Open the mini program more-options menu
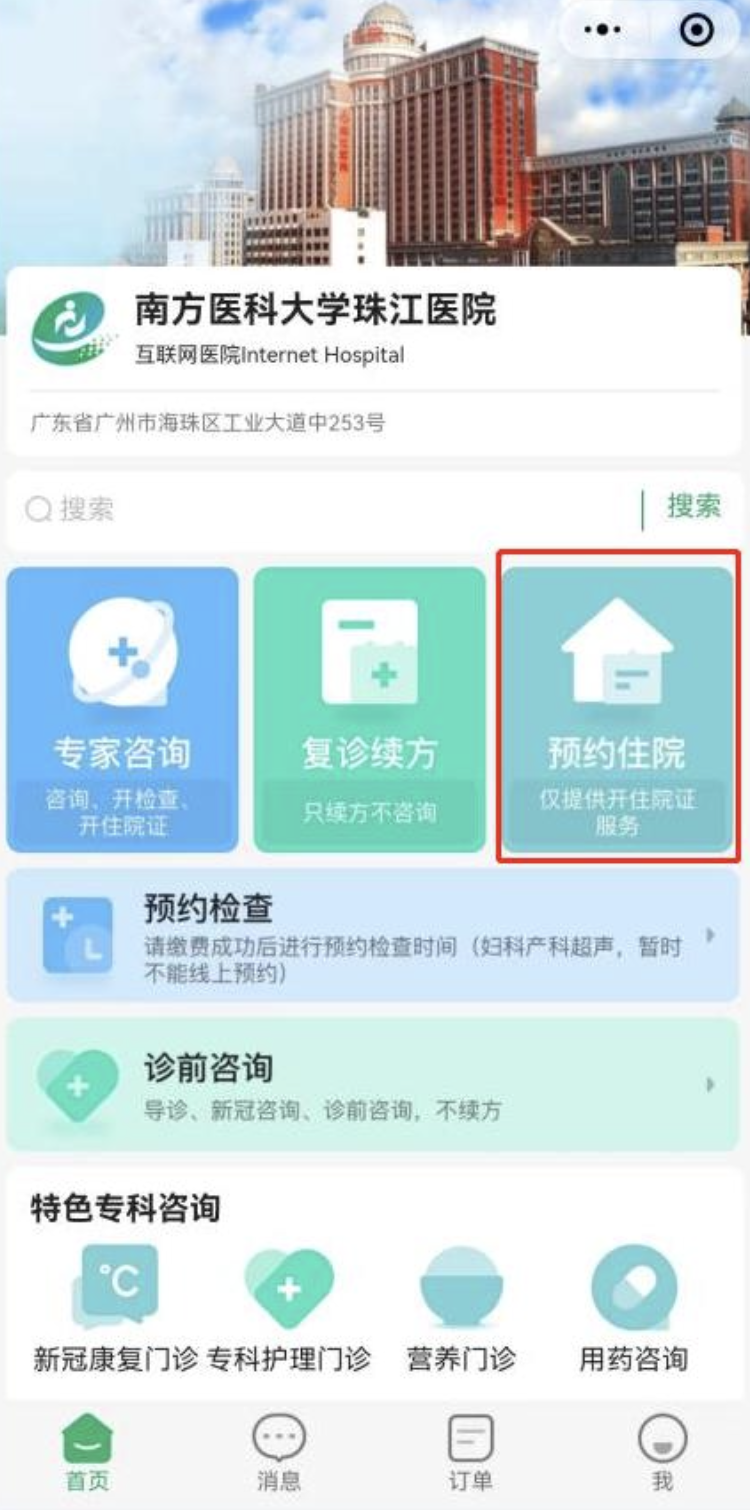 (602, 30)
